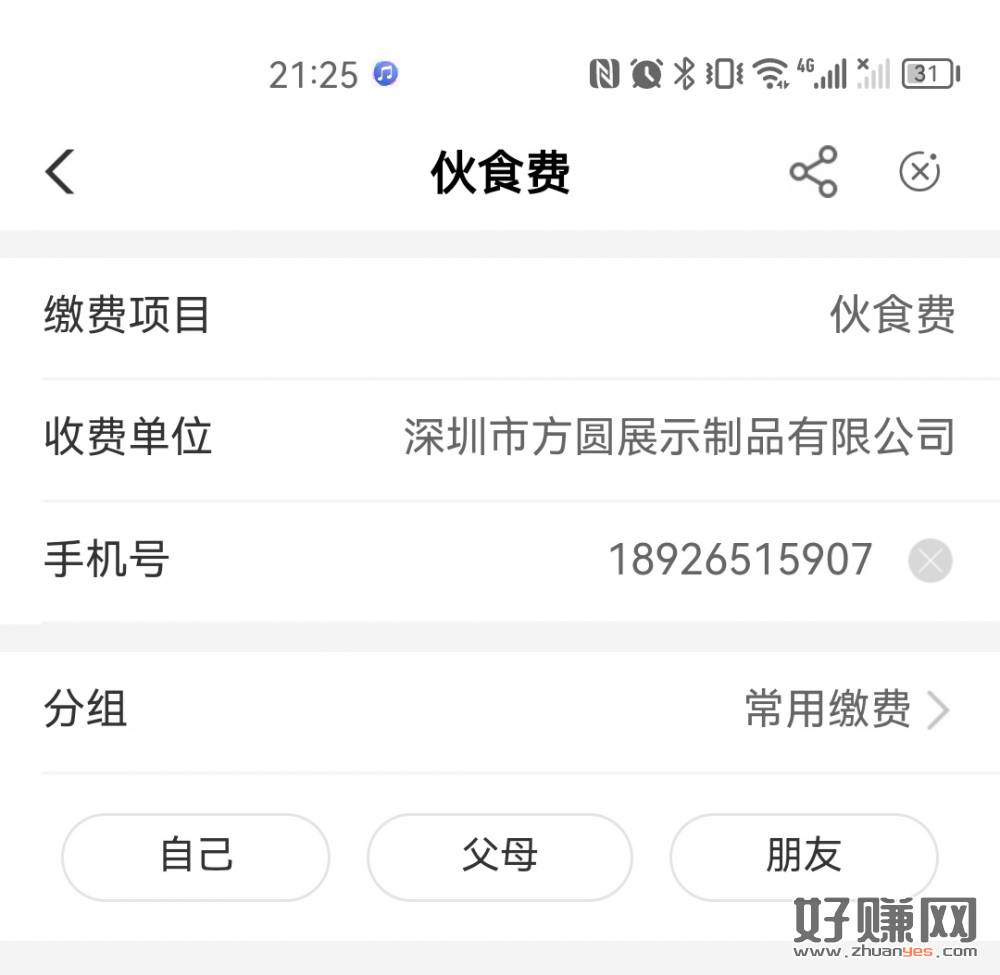This screenshot has height=975, width=1000.
Task: Share this 伙食费 payment page
Action: tap(813, 172)
